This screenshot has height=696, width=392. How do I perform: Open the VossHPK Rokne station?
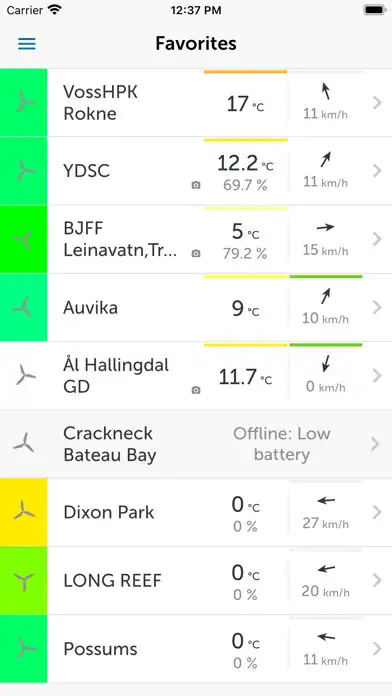[x=196, y=103]
